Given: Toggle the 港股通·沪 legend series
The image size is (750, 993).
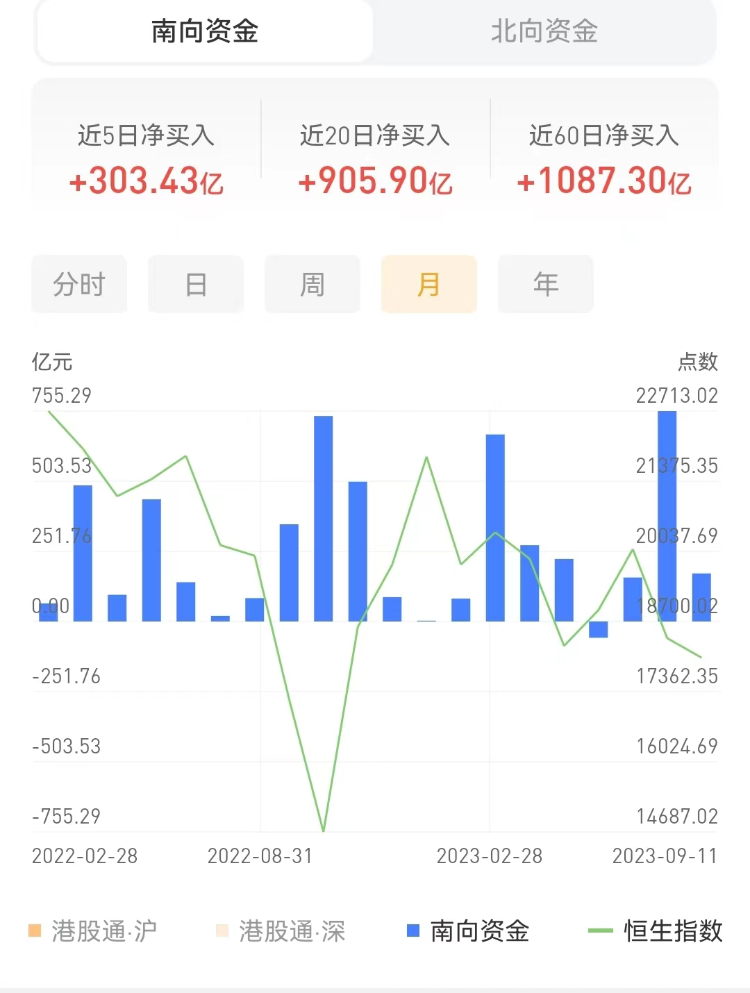Looking at the screenshot, I should click(x=93, y=932).
